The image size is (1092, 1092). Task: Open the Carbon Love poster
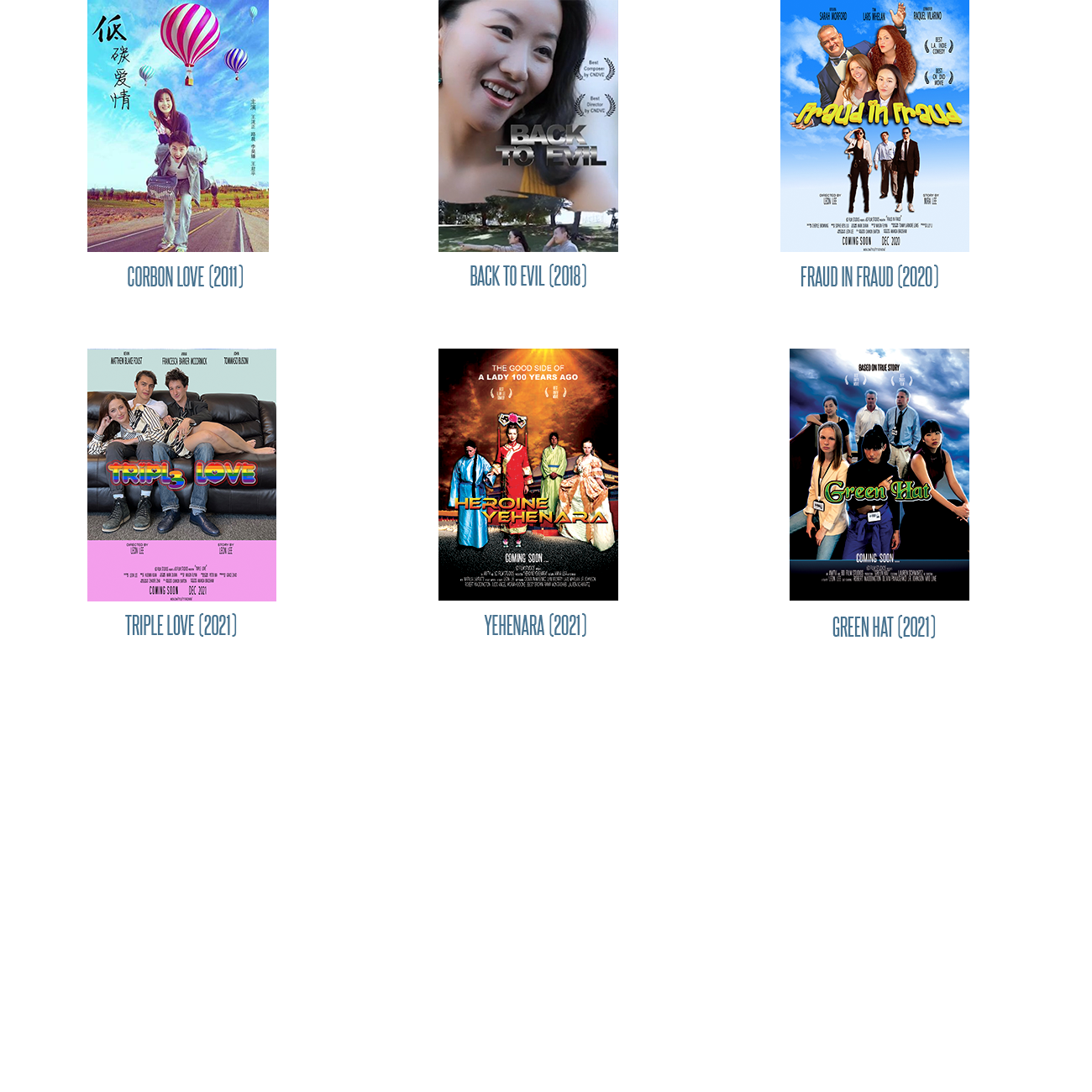pos(178,126)
